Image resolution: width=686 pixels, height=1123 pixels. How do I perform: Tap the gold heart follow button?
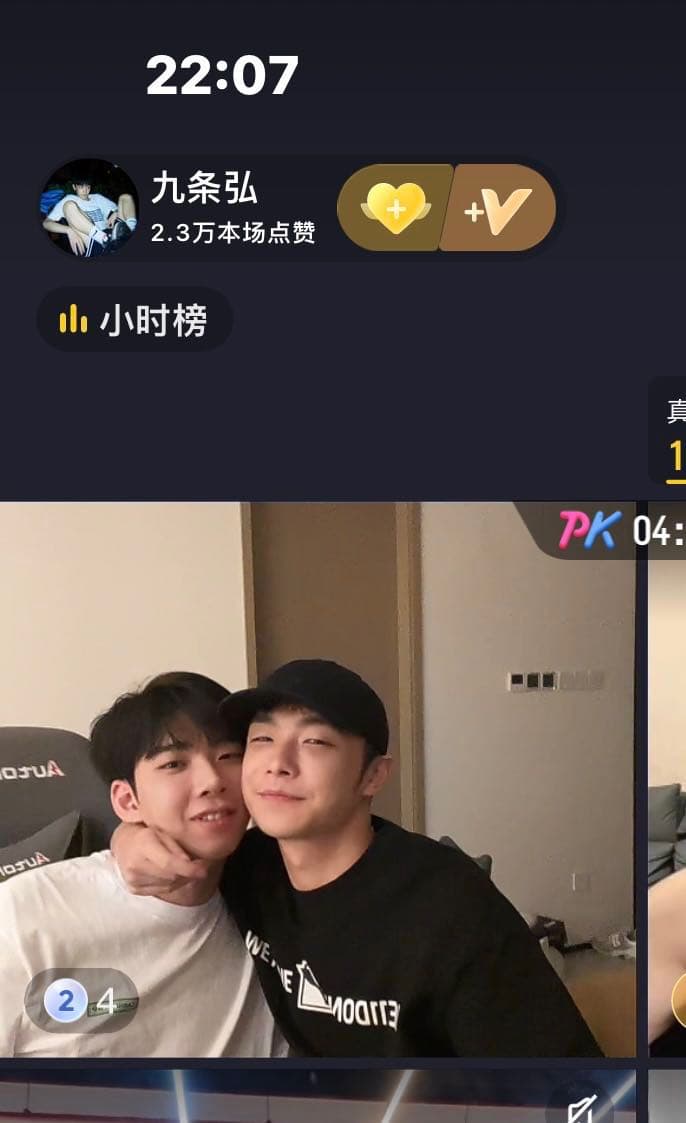395,207
